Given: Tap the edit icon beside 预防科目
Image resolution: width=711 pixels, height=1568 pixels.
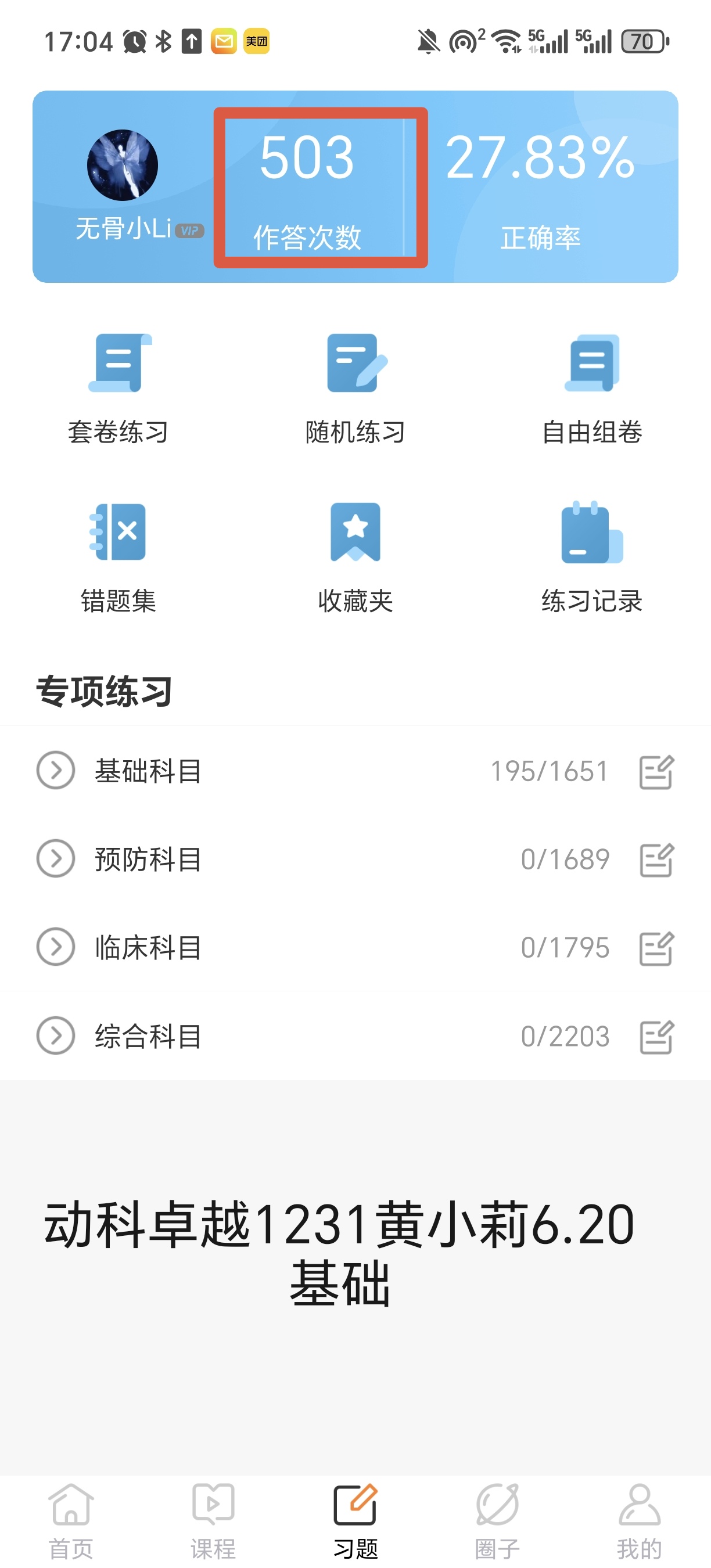Looking at the screenshot, I should [x=657, y=859].
